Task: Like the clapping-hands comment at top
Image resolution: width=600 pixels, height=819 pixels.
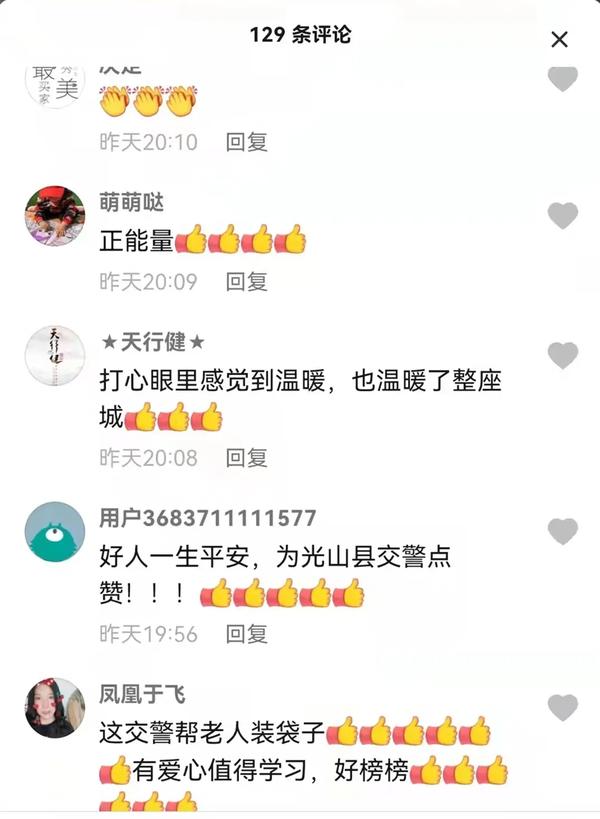Action: tap(563, 79)
